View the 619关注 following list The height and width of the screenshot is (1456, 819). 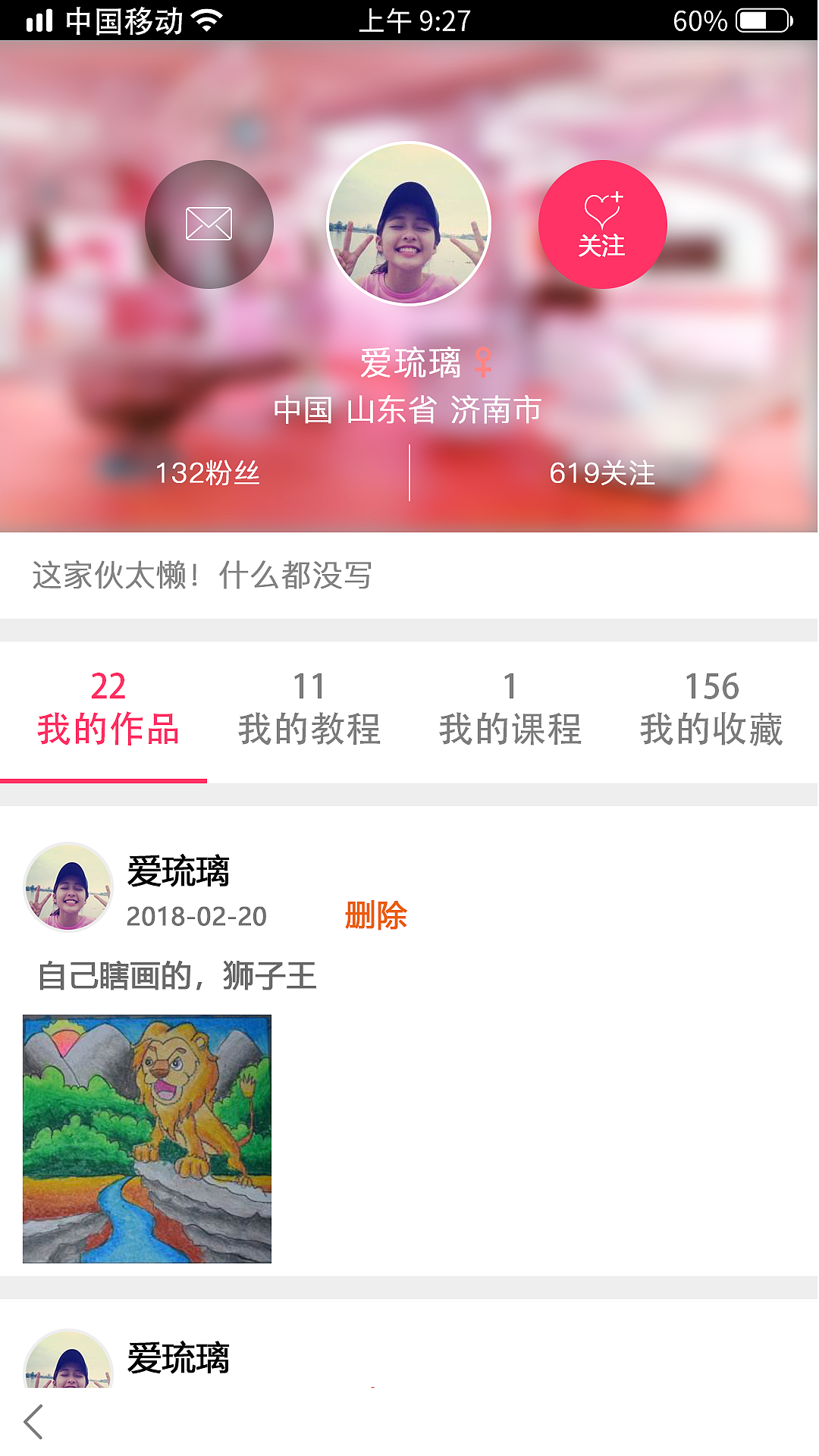pyautogui.click(x=602, y=473)
